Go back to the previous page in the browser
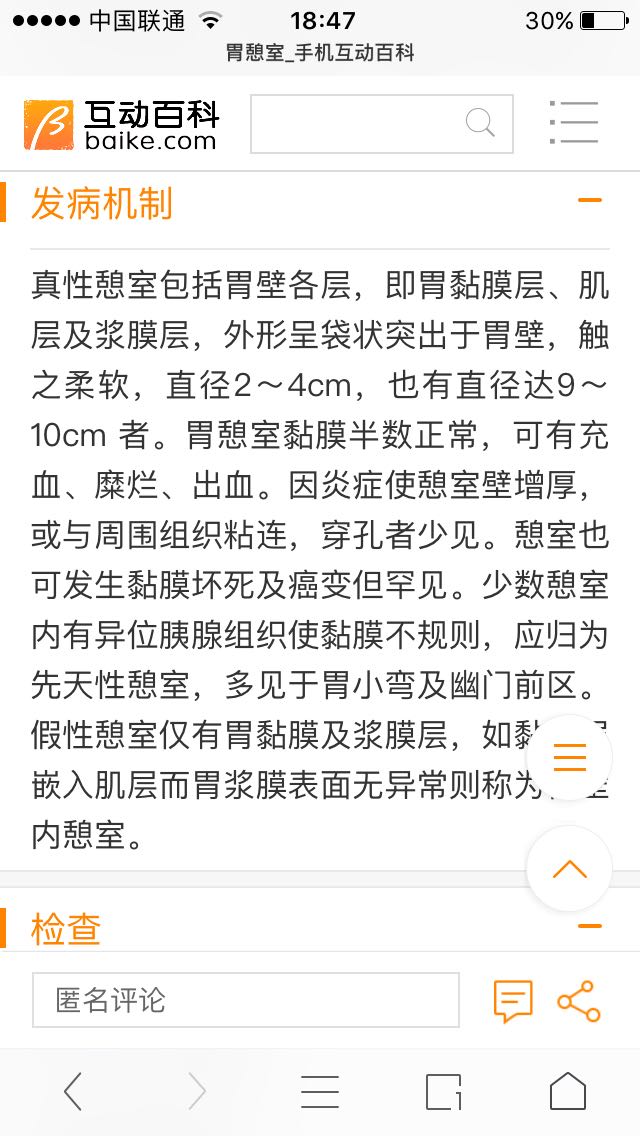Screen dimensions: 640x1136 tap(73, 1092)
